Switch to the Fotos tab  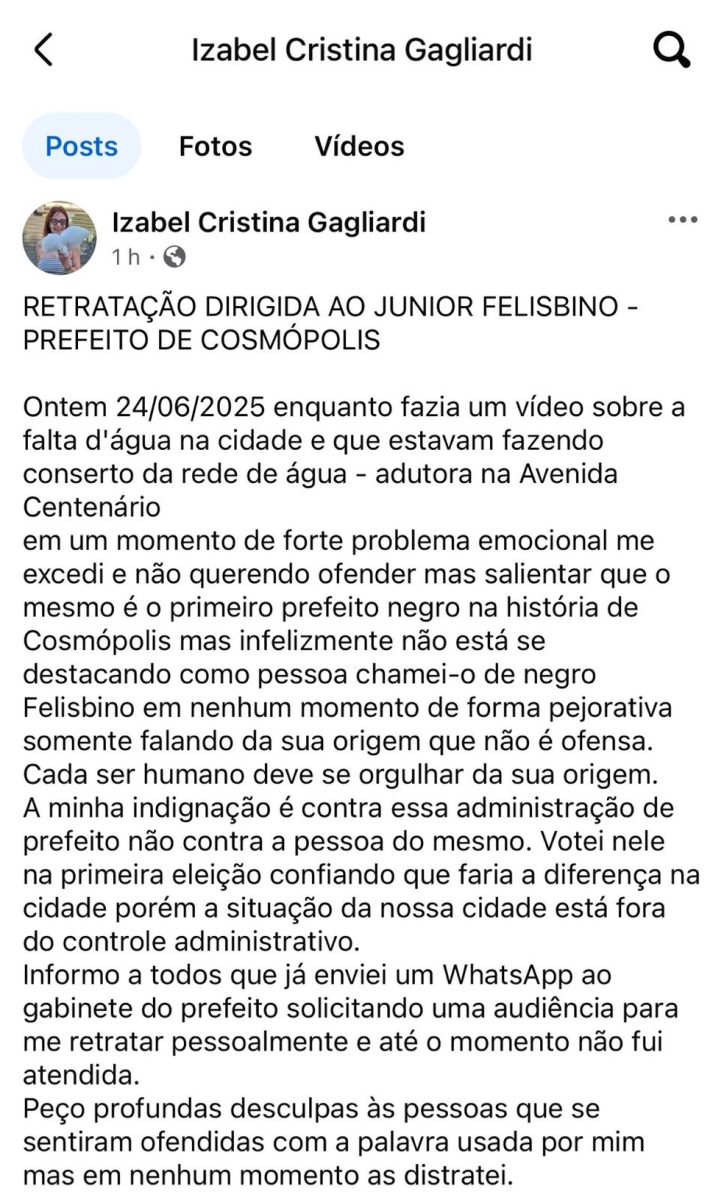[x=215, y=146]
